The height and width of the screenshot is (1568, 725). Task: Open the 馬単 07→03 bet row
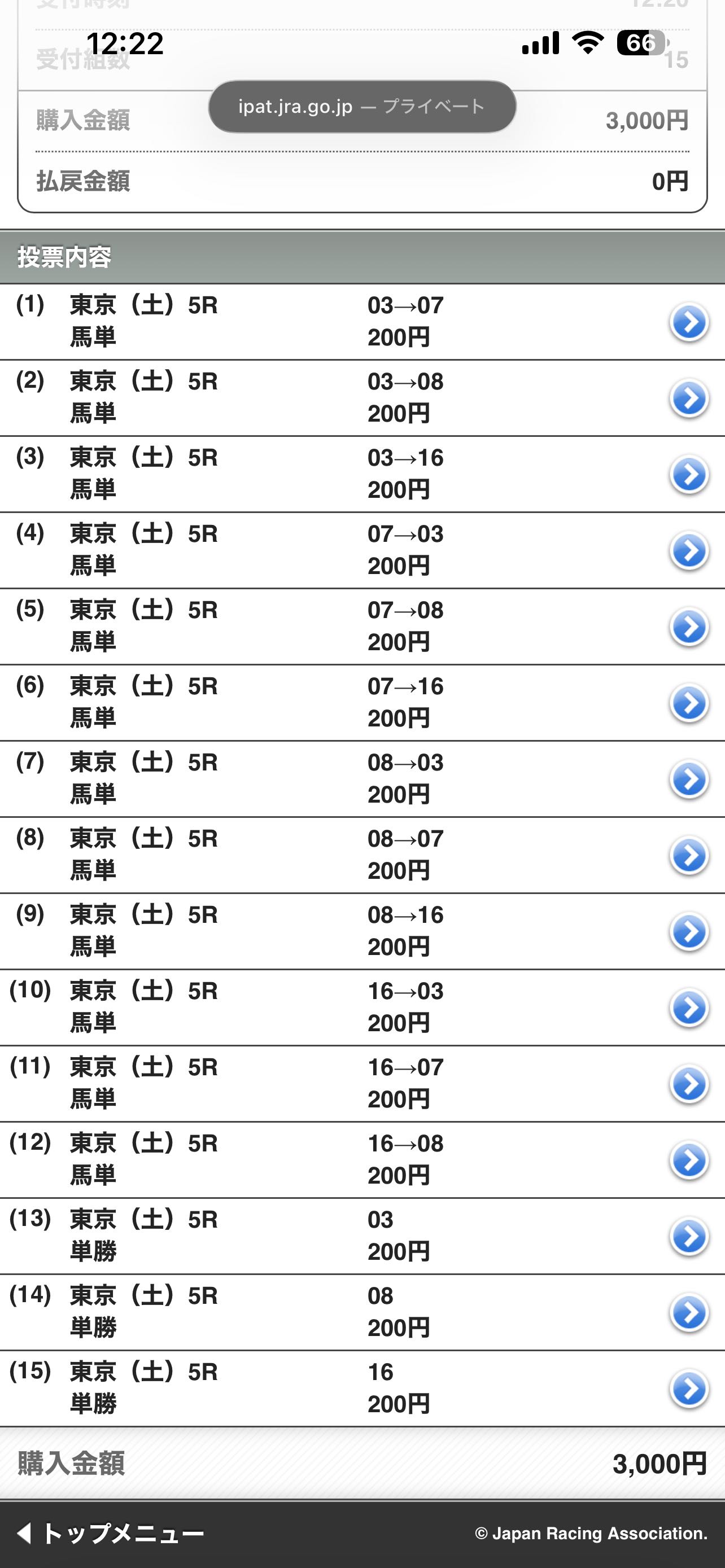688,551
